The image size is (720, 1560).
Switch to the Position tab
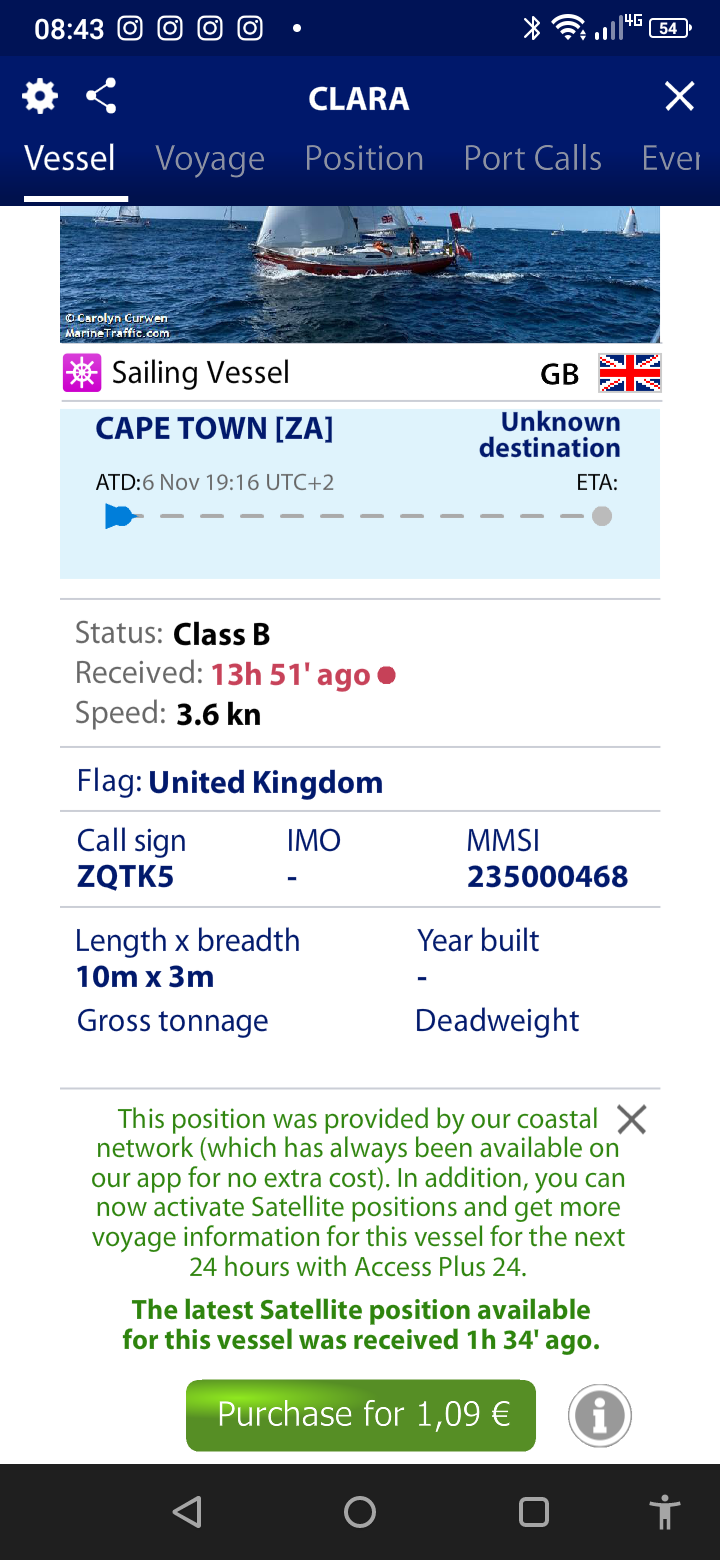[364, 158]
